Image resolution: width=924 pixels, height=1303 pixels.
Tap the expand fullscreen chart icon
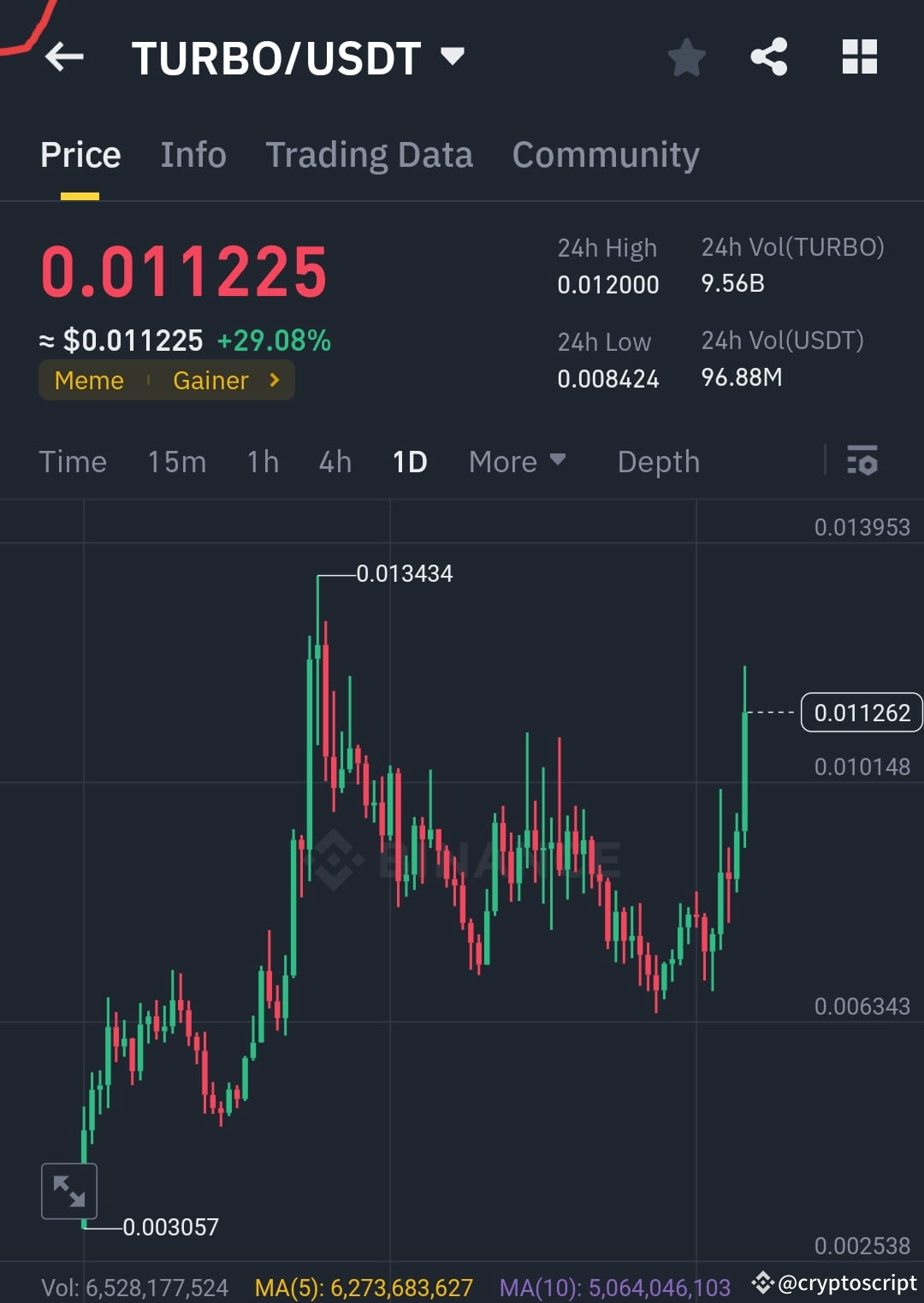(68, 1190)
